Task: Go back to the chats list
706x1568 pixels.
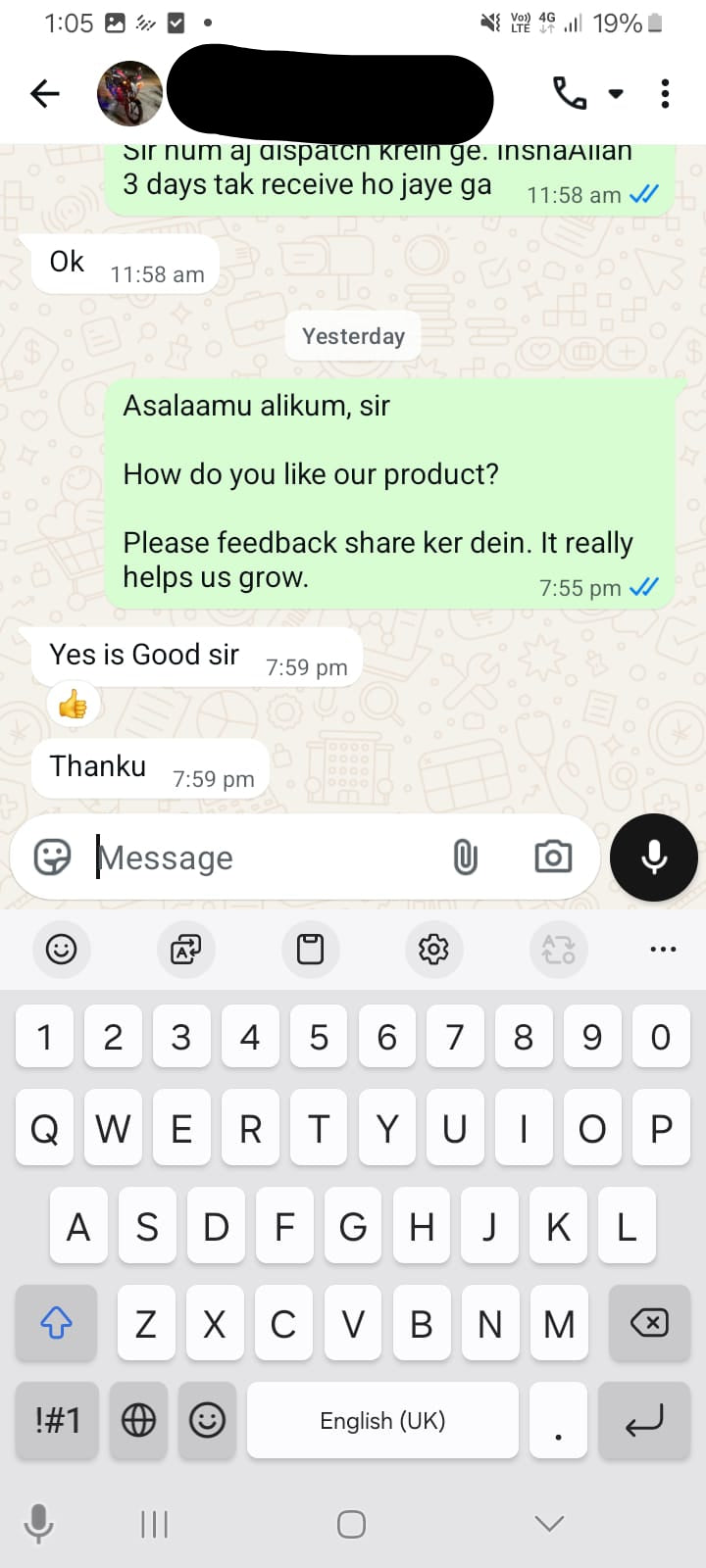Action: (45, 94)
